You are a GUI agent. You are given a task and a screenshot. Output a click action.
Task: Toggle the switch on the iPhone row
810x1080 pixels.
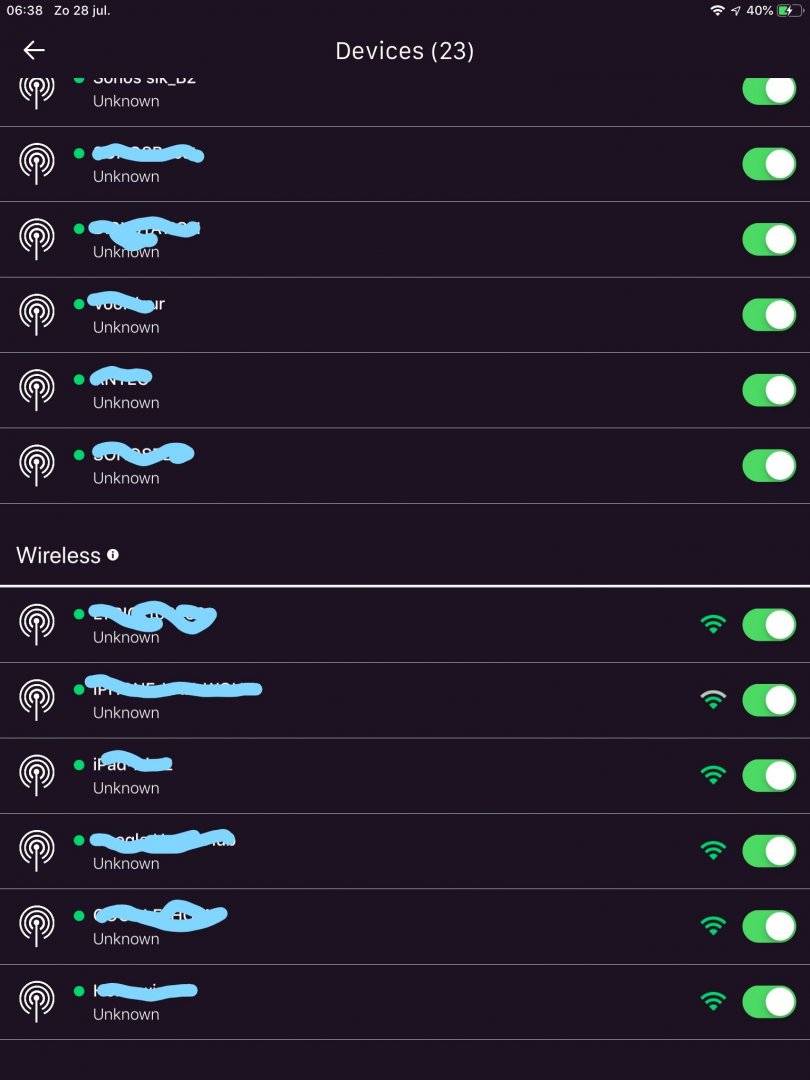pyautogui.click(x=768, y=700)
